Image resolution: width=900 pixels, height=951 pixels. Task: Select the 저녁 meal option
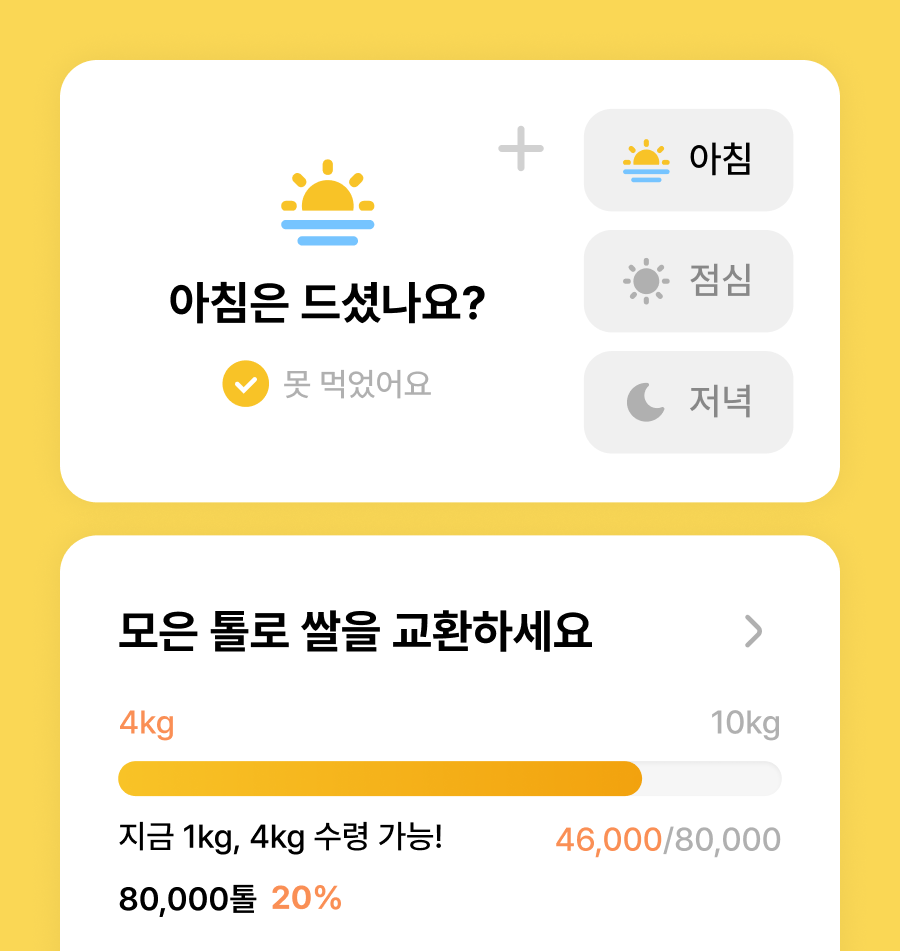(688, 402)
